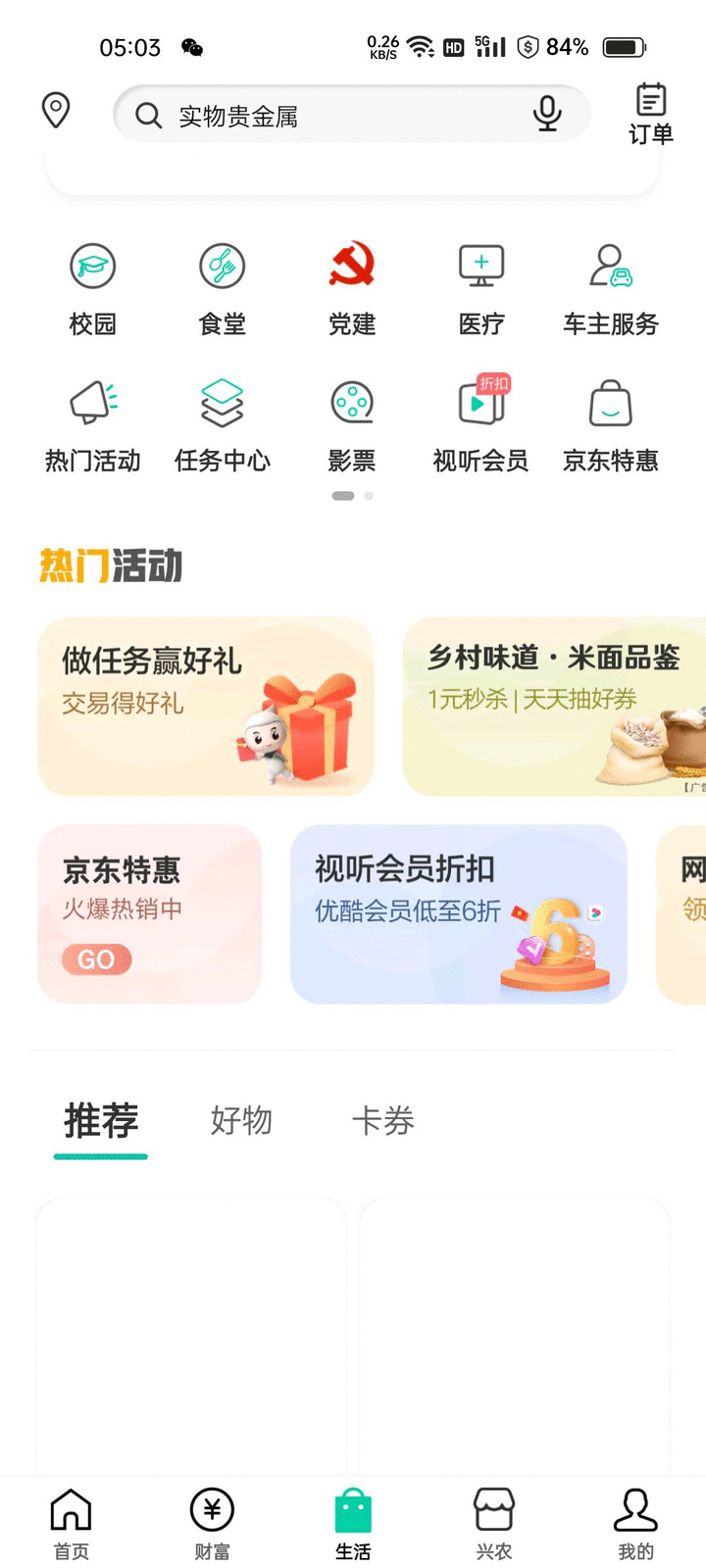Open the 乡村味道·米面品鉴 card
The height and width of the screenshot is (1568, 706).
pyautogui.click(x=554, y=706)
